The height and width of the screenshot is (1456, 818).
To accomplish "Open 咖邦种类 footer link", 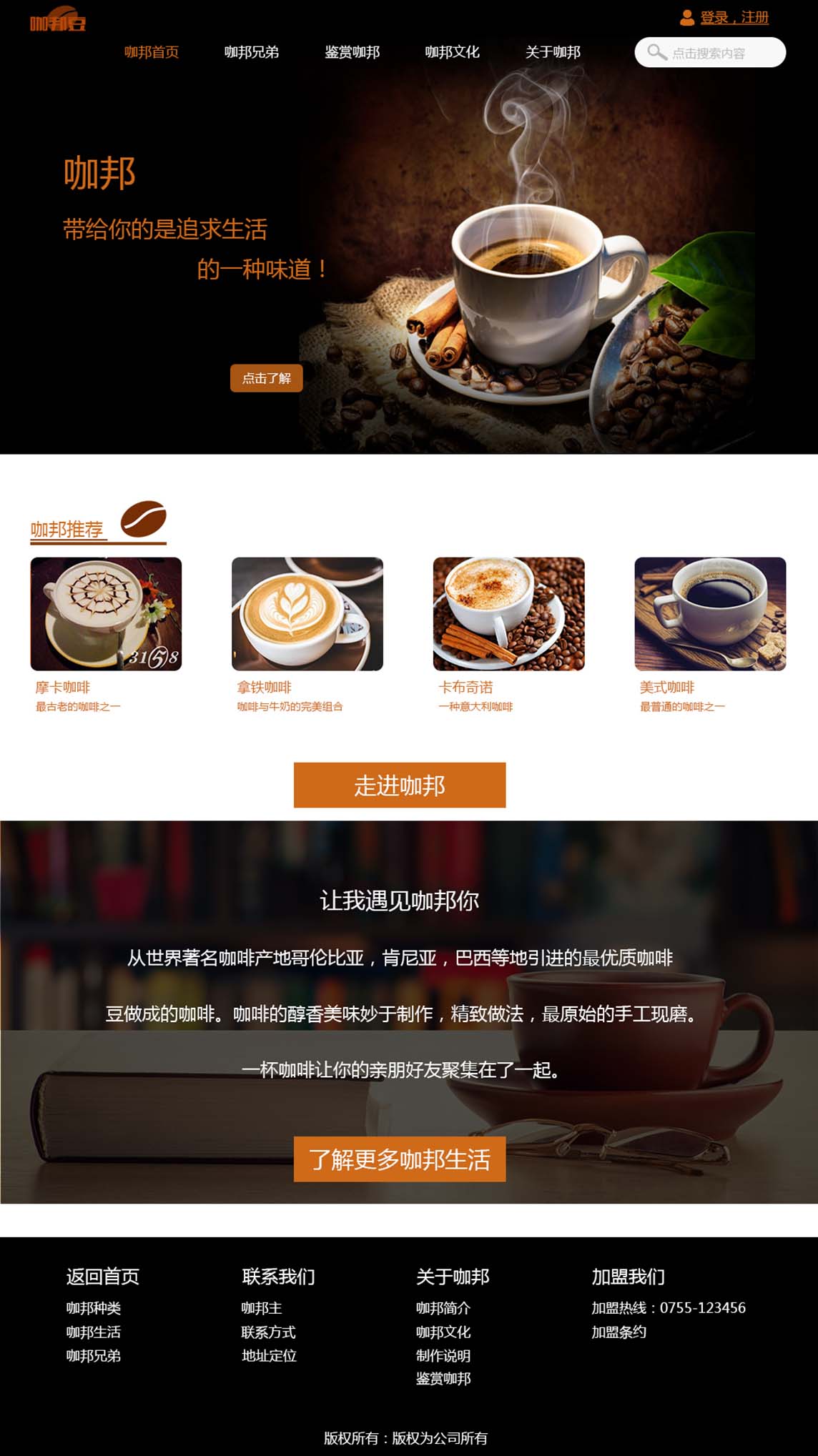I will coord(94,1308).
